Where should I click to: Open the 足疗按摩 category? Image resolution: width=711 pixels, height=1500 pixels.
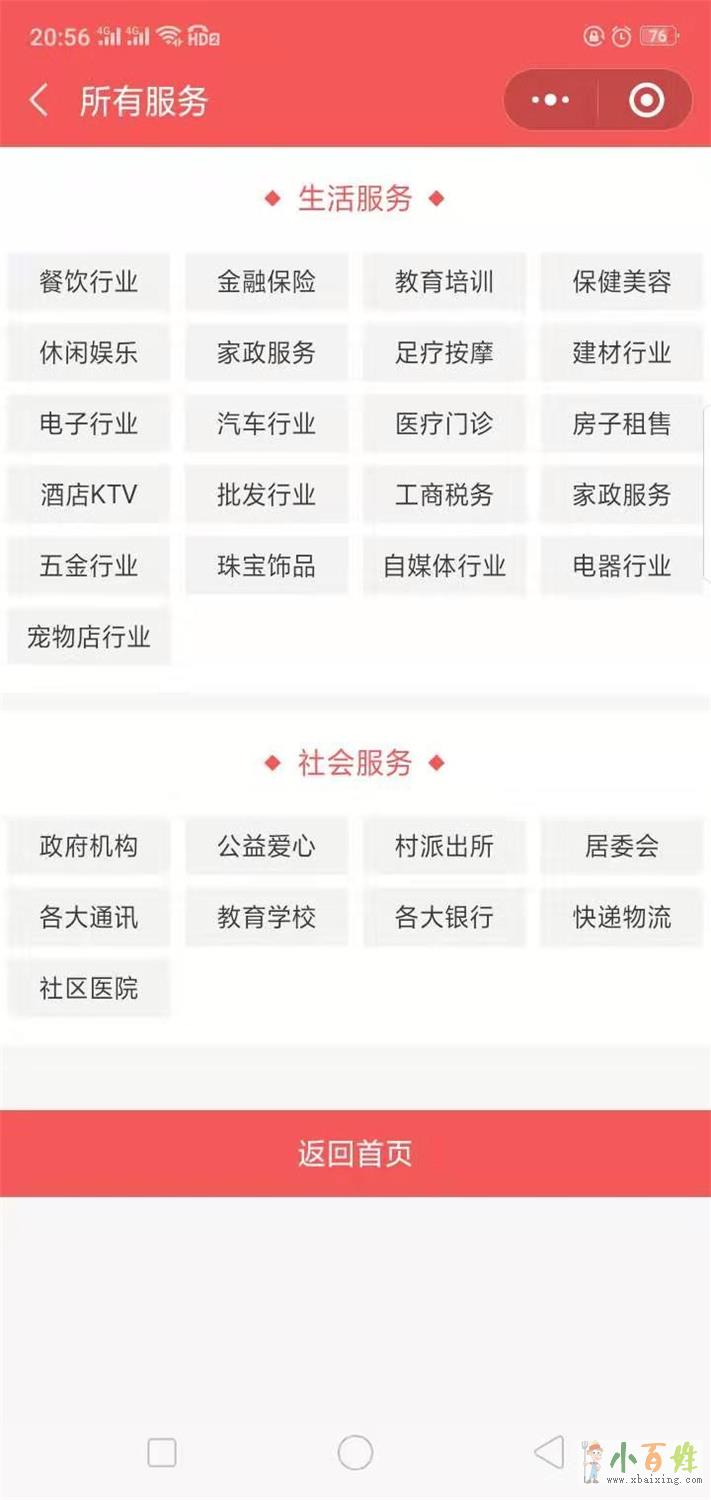pyautogui.click(x=444, y=353)
